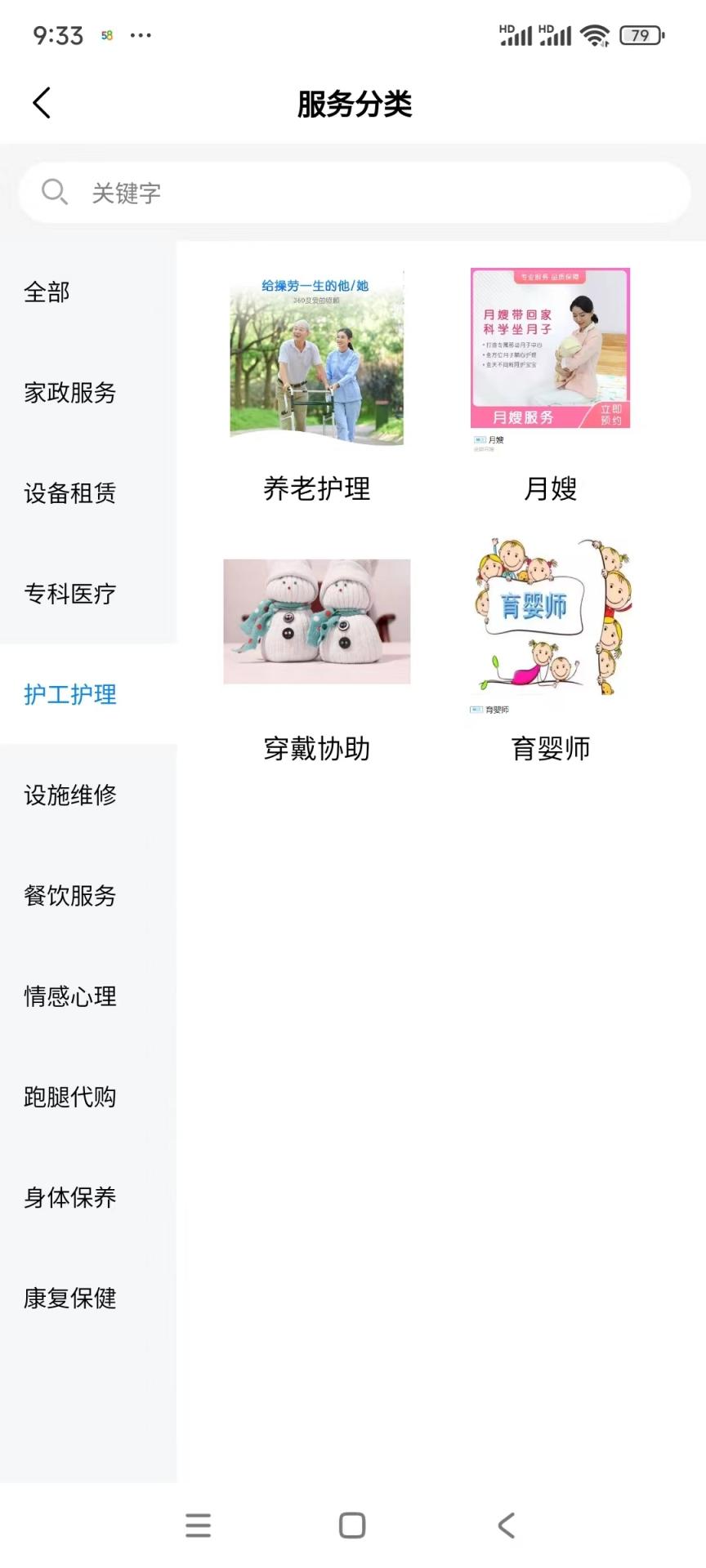This screenshot has width=706, height=1568.
Task: View the 月嫂 service
Action: tap(550, 384)
